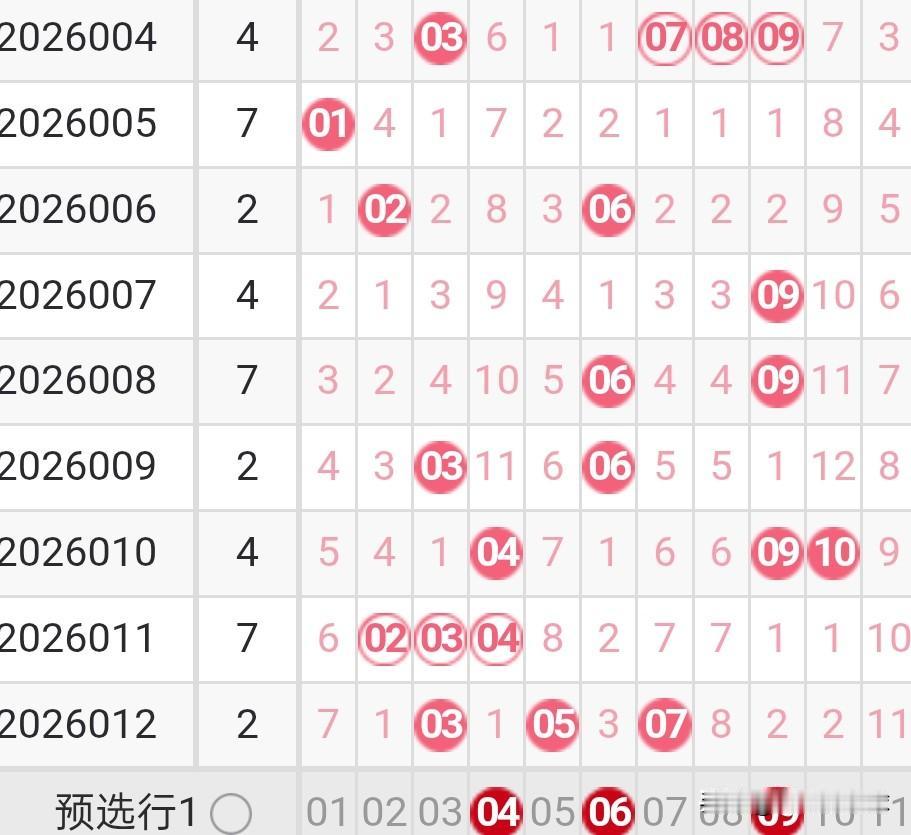The width and height of the screenshot is (911, 835).
Task: Pick number 03 in the 预选行1 row
Action: 441,812
